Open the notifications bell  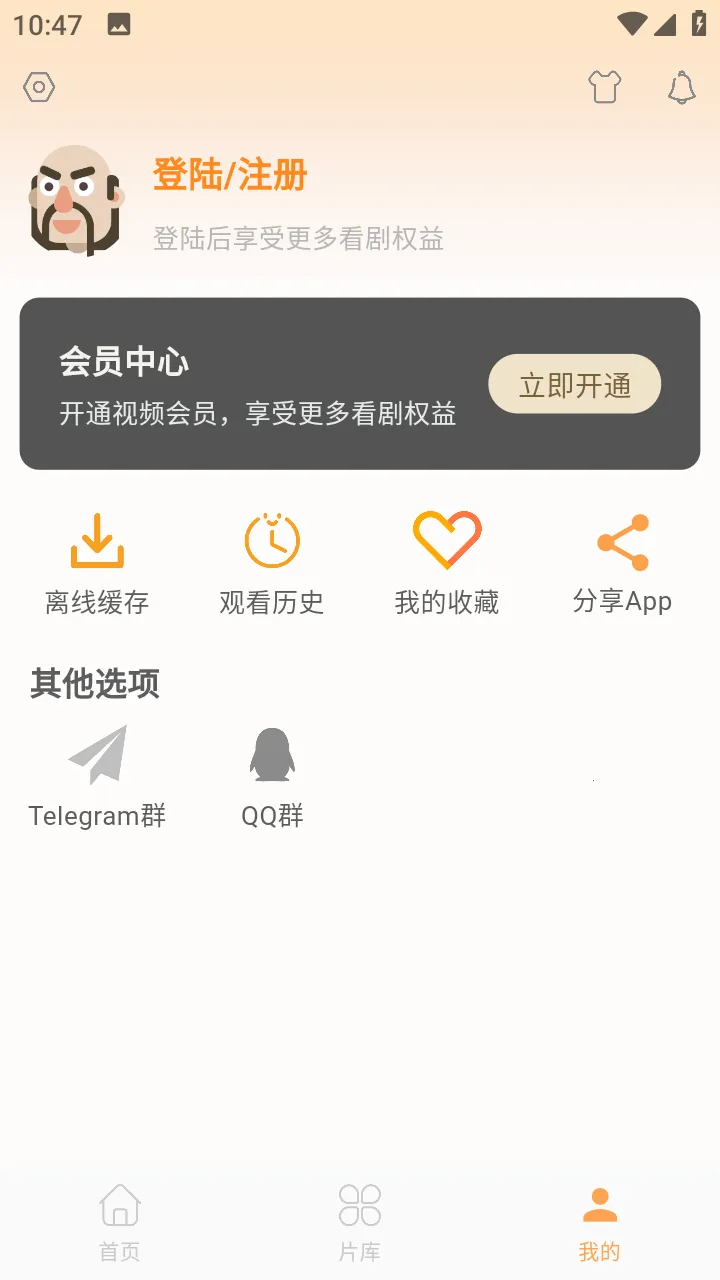coord(682,88)
